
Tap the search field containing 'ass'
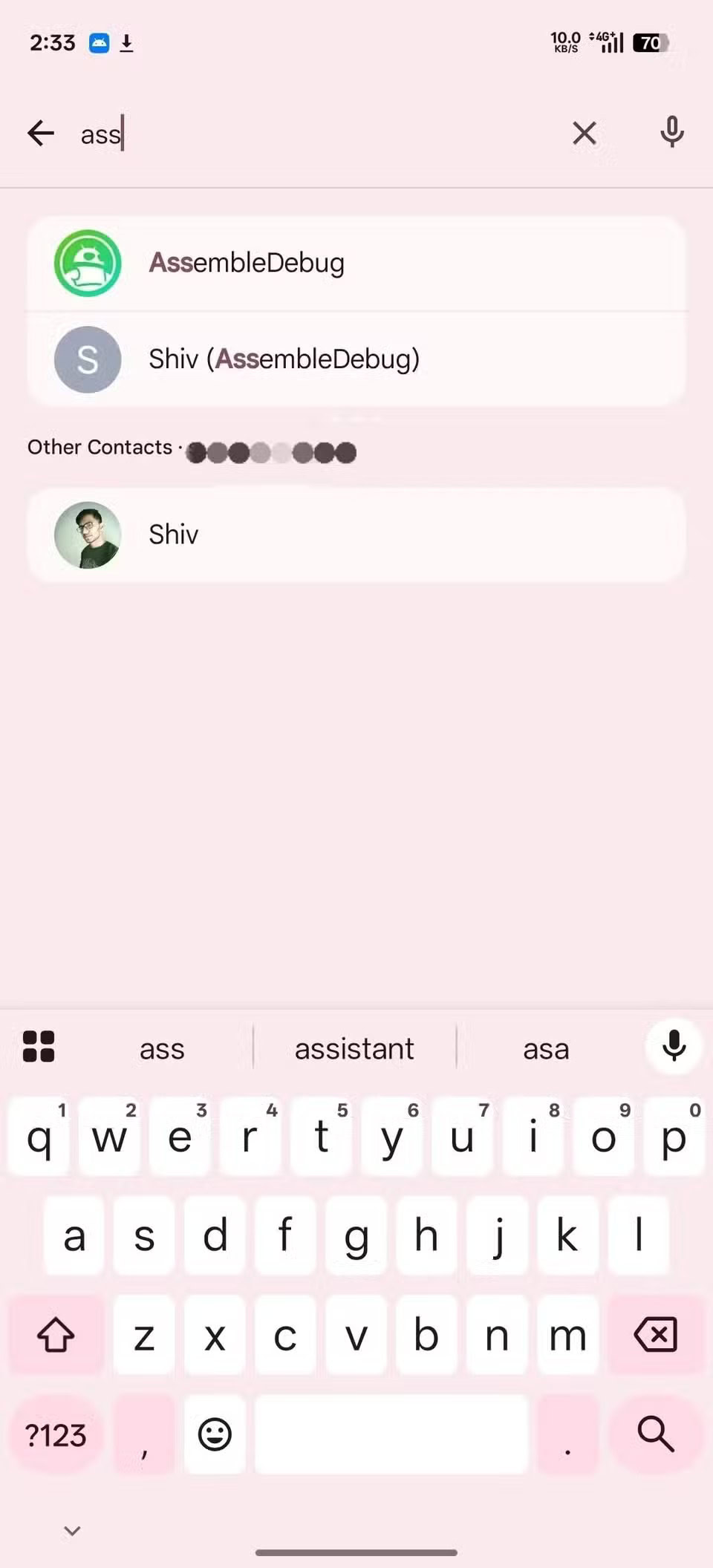click(312, 134)
